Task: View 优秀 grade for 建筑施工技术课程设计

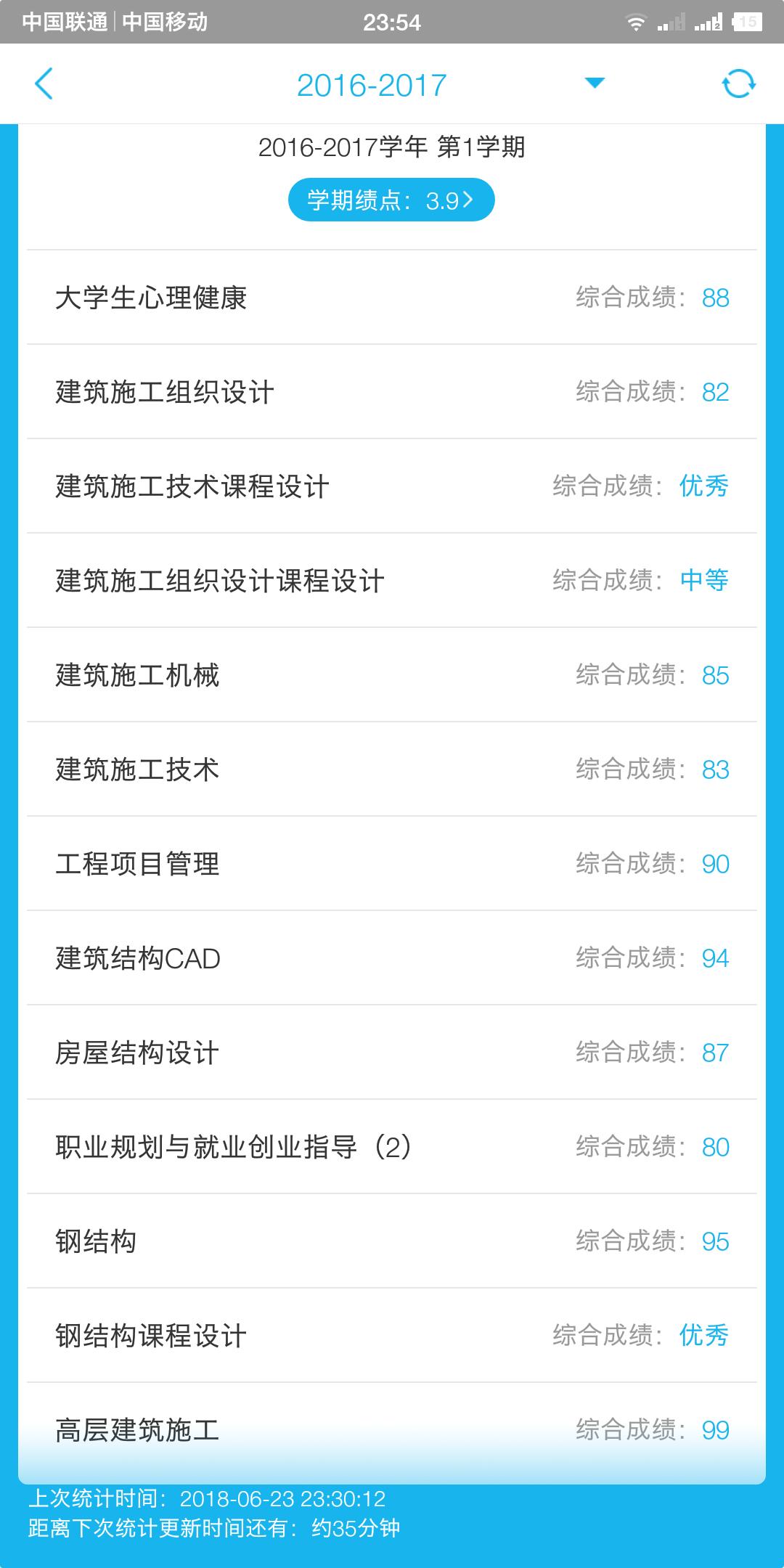Action: click(x=703, y=487)
